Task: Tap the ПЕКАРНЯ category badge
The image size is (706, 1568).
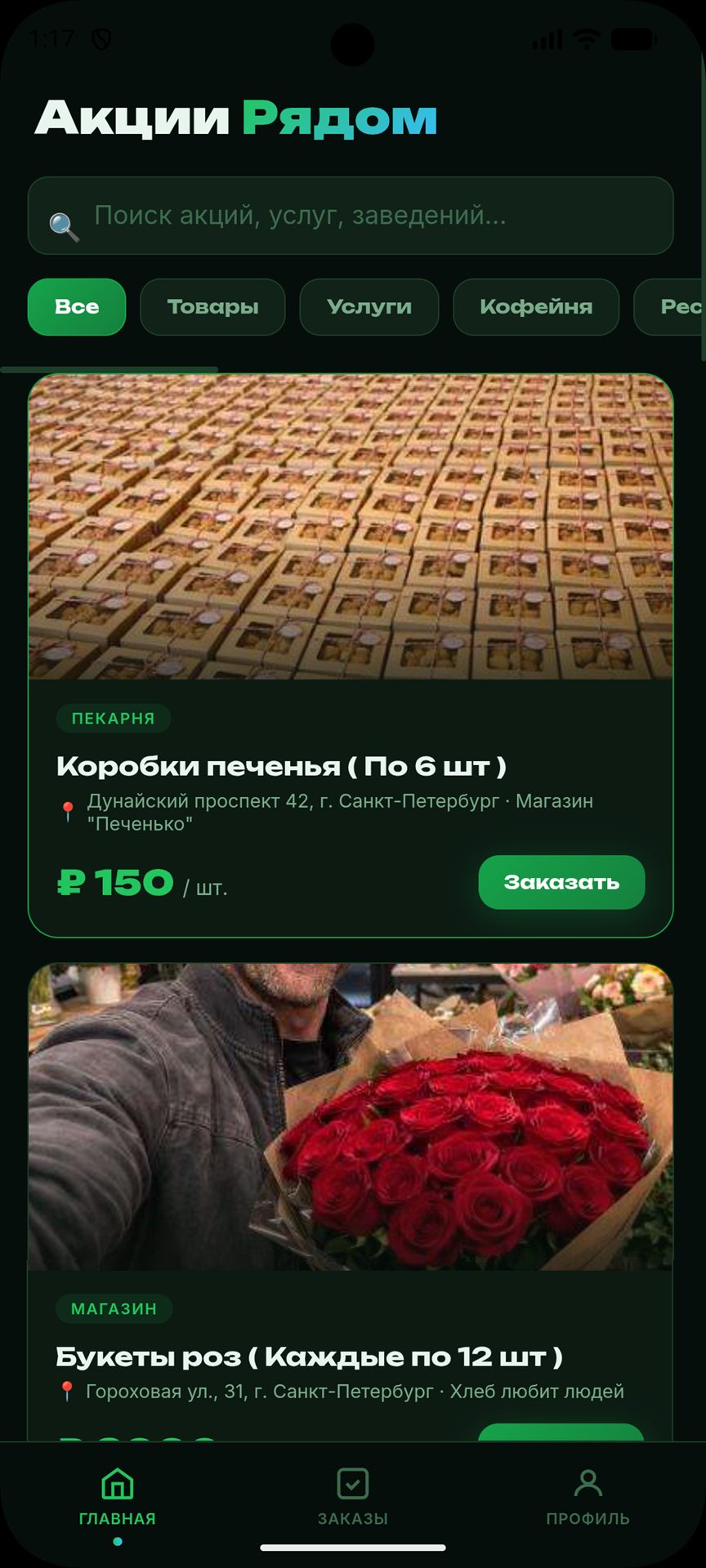Action: click(113, 719)
